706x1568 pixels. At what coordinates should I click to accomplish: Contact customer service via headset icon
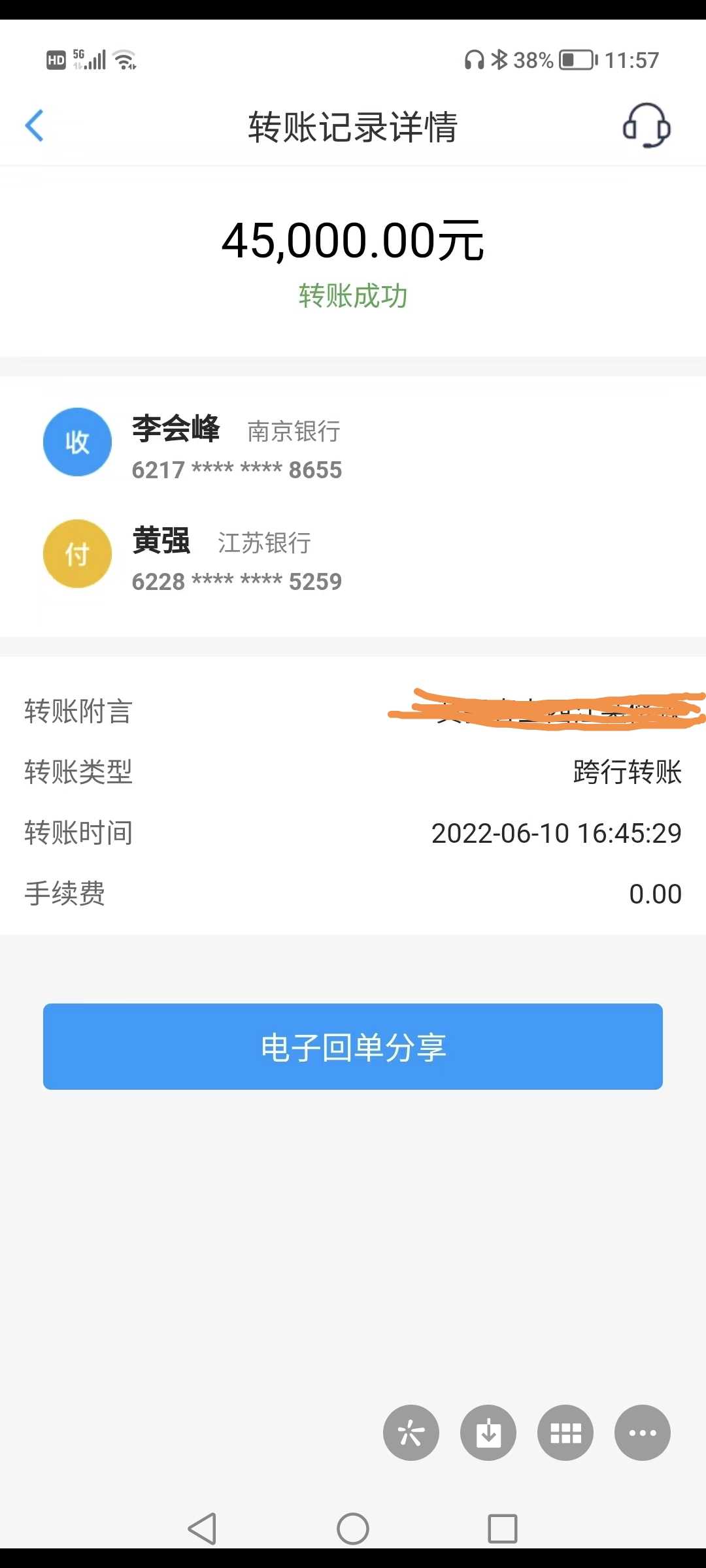(x=647, y=125)
